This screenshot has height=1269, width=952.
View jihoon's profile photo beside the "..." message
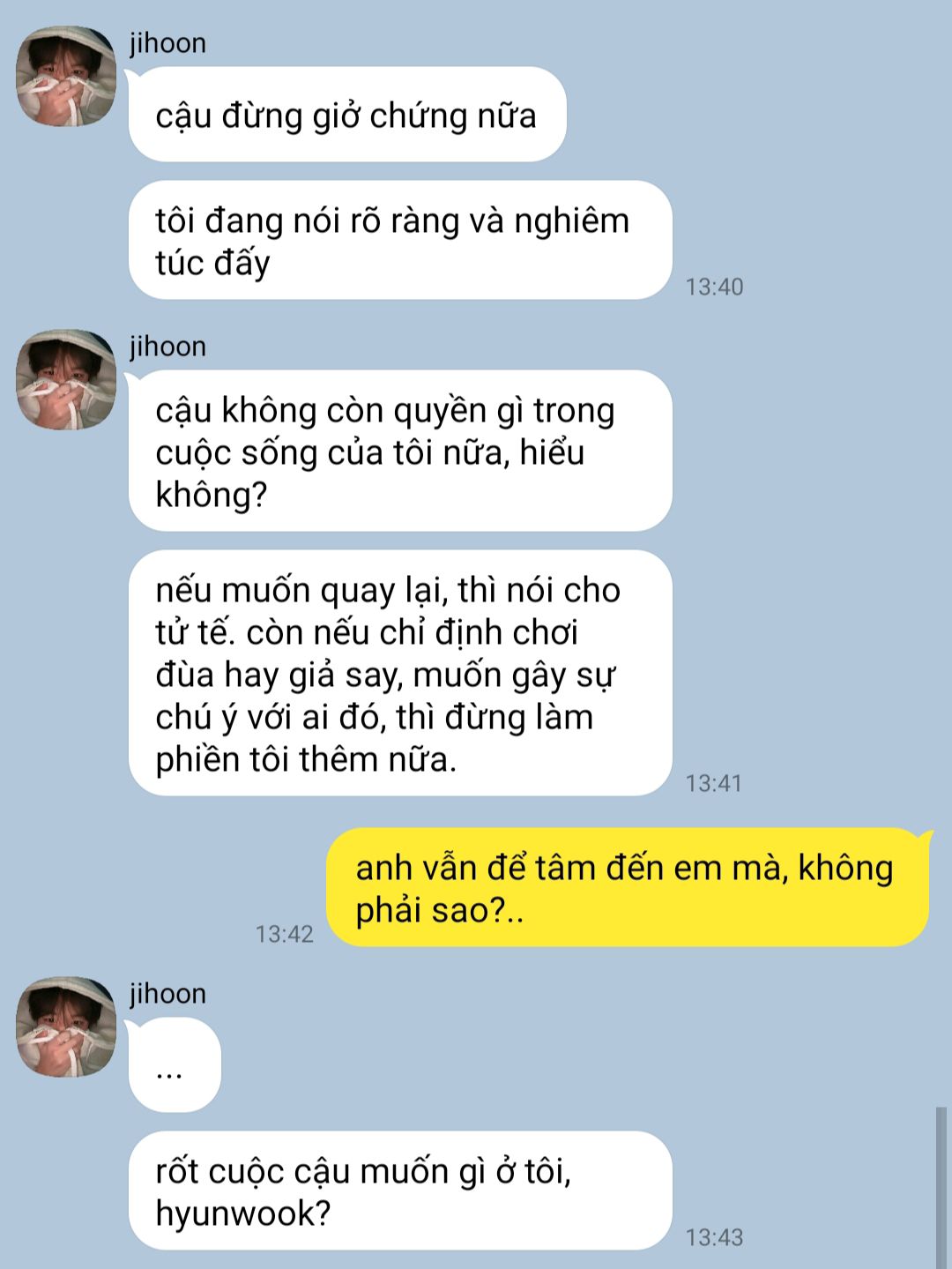pos(66,1027)
